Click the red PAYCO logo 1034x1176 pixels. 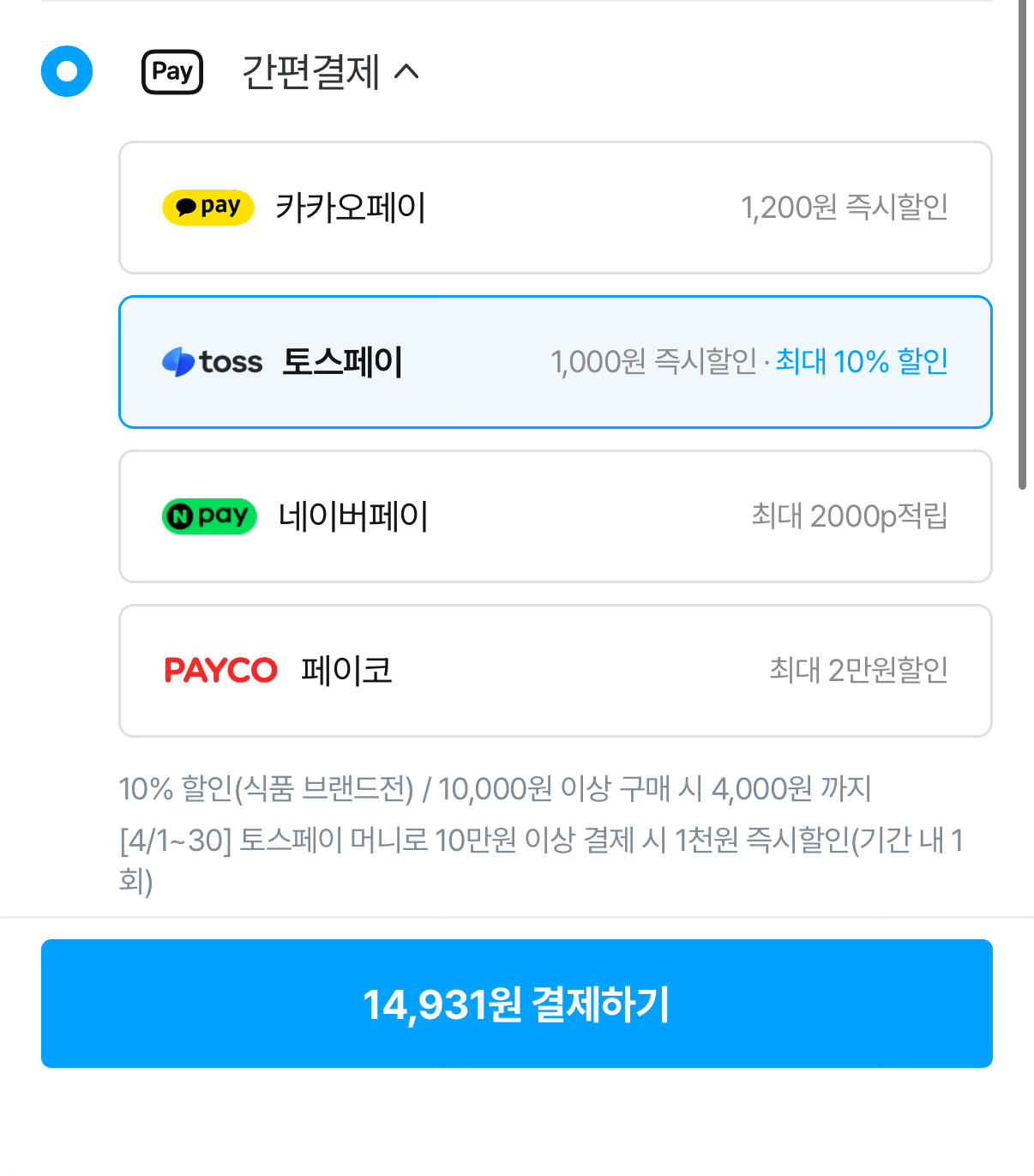tap(220, 670)
